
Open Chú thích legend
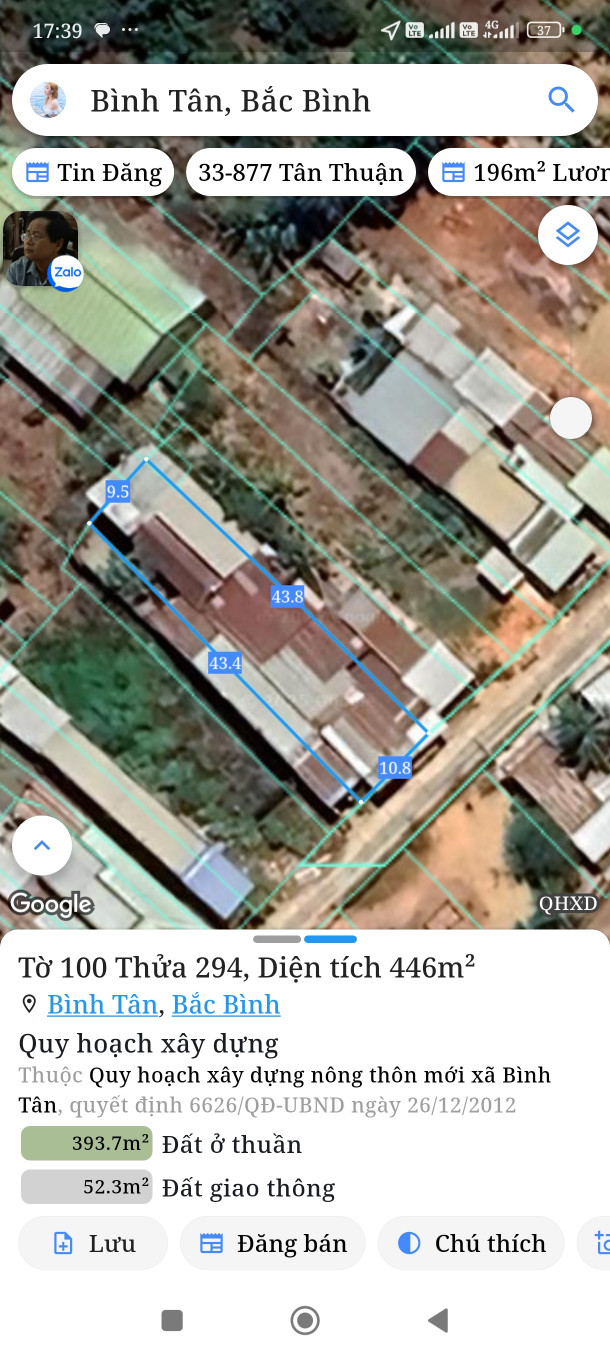pos(471,1243)
